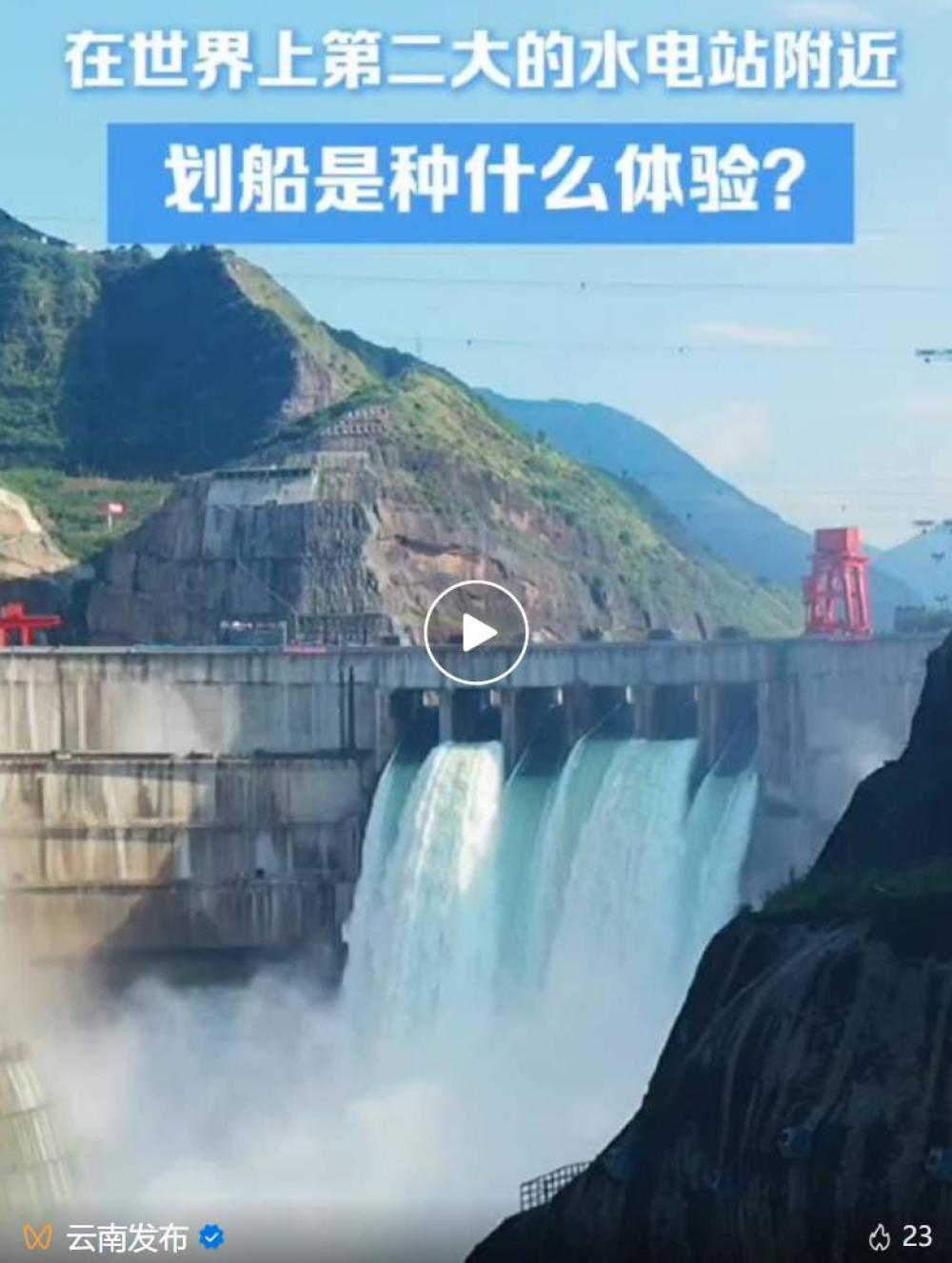
Task: Like the video via flame icon
Action: coord(880,1236)
